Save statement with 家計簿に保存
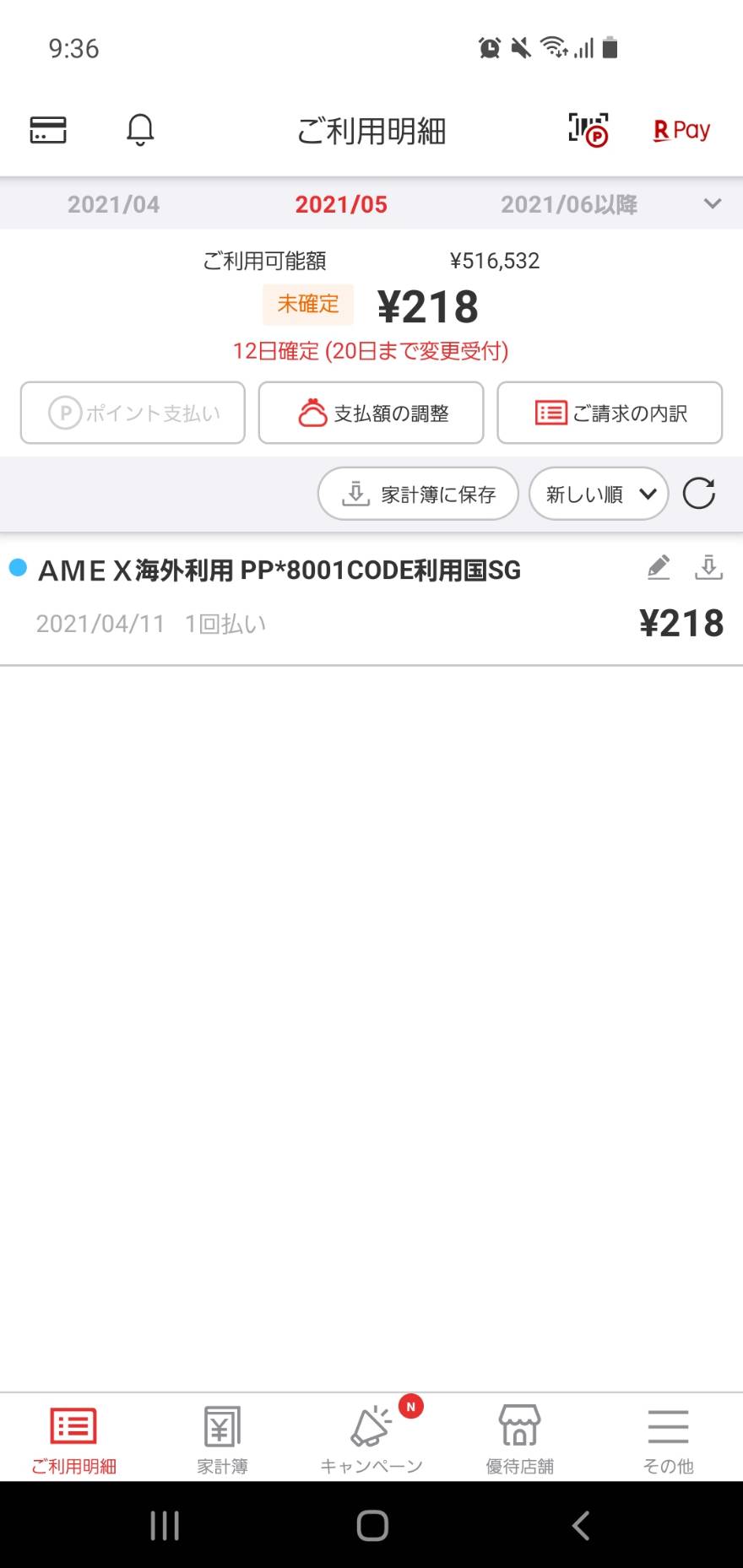Viewport: 743px width, 1568px height. click(x=418, y=494)
